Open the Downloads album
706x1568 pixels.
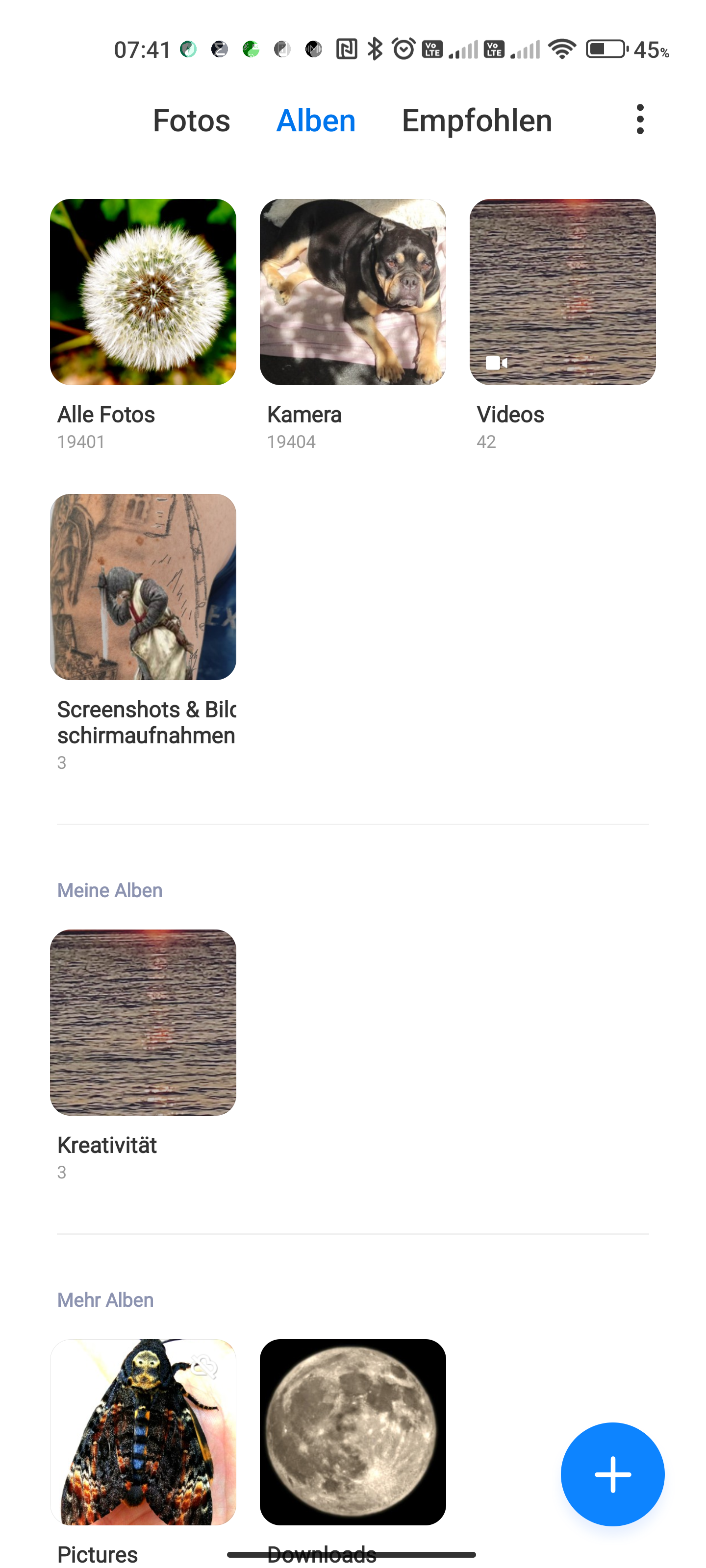353,1432
